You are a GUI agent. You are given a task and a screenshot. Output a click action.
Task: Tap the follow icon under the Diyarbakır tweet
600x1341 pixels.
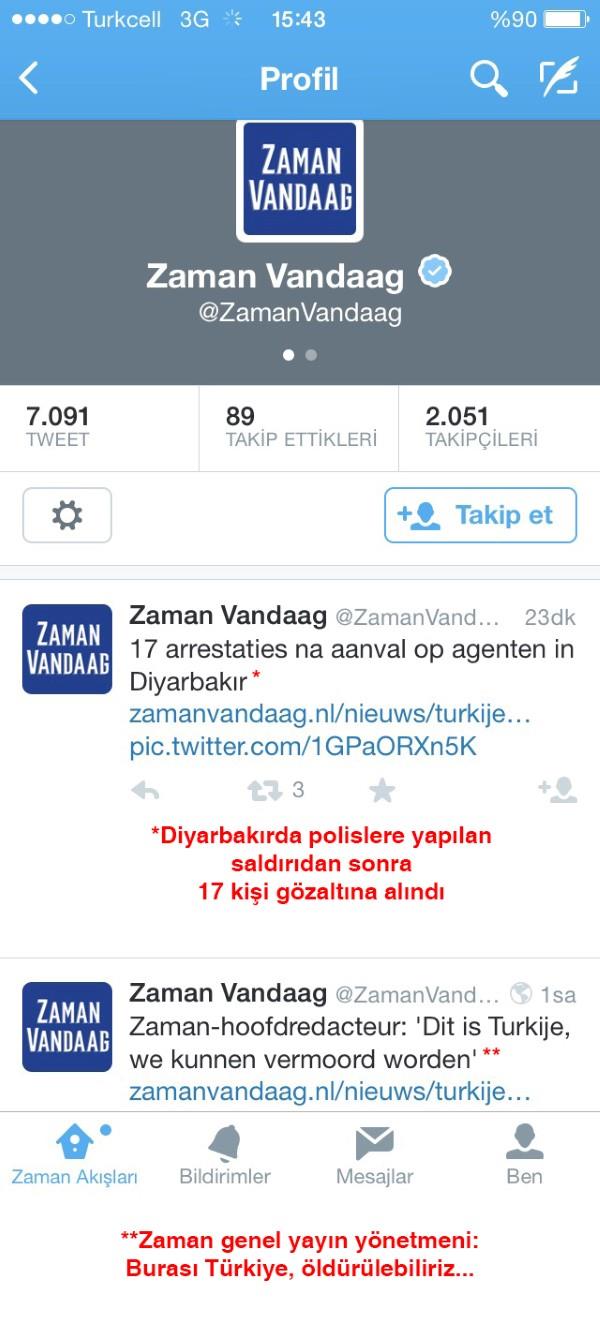coord(557,790)
